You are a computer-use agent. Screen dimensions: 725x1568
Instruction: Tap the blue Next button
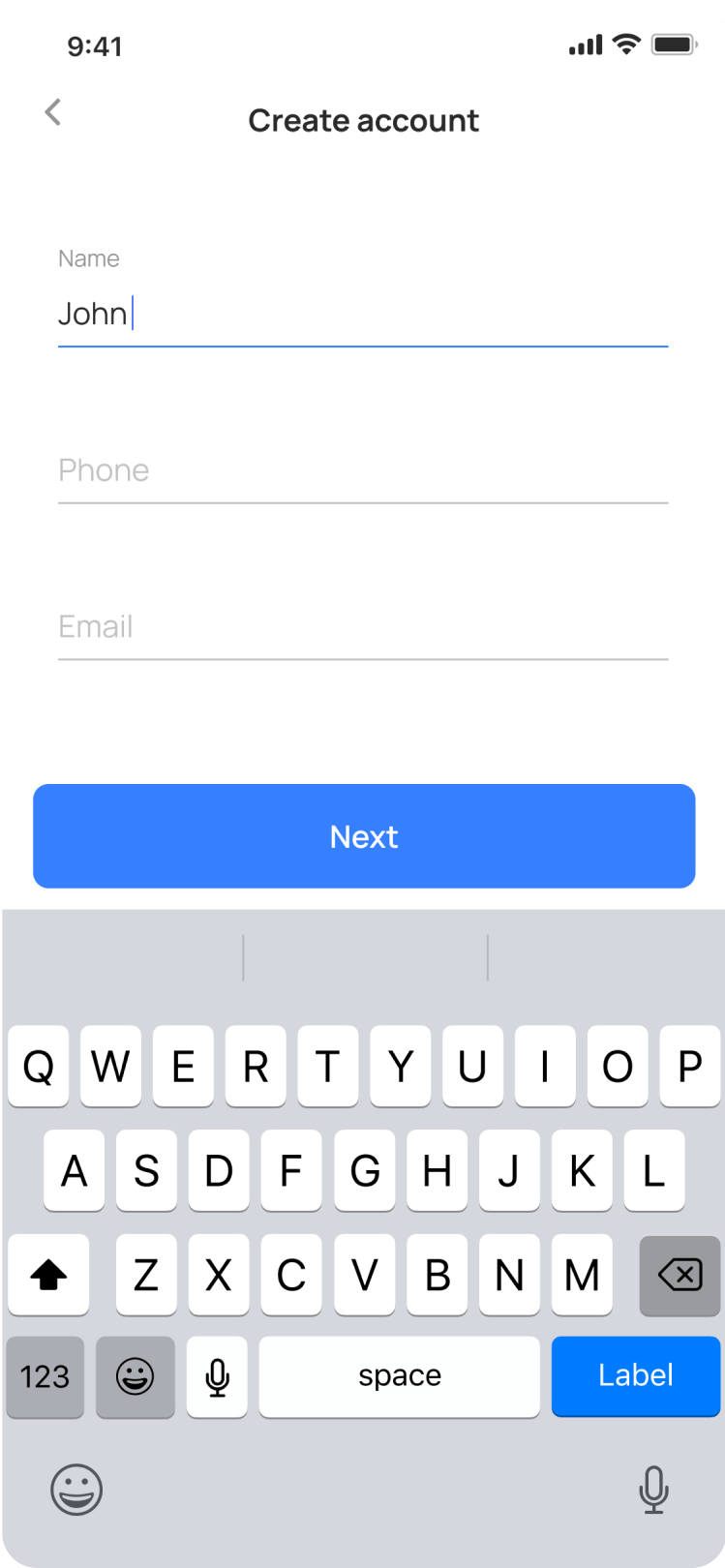click(x=364, y=836)
